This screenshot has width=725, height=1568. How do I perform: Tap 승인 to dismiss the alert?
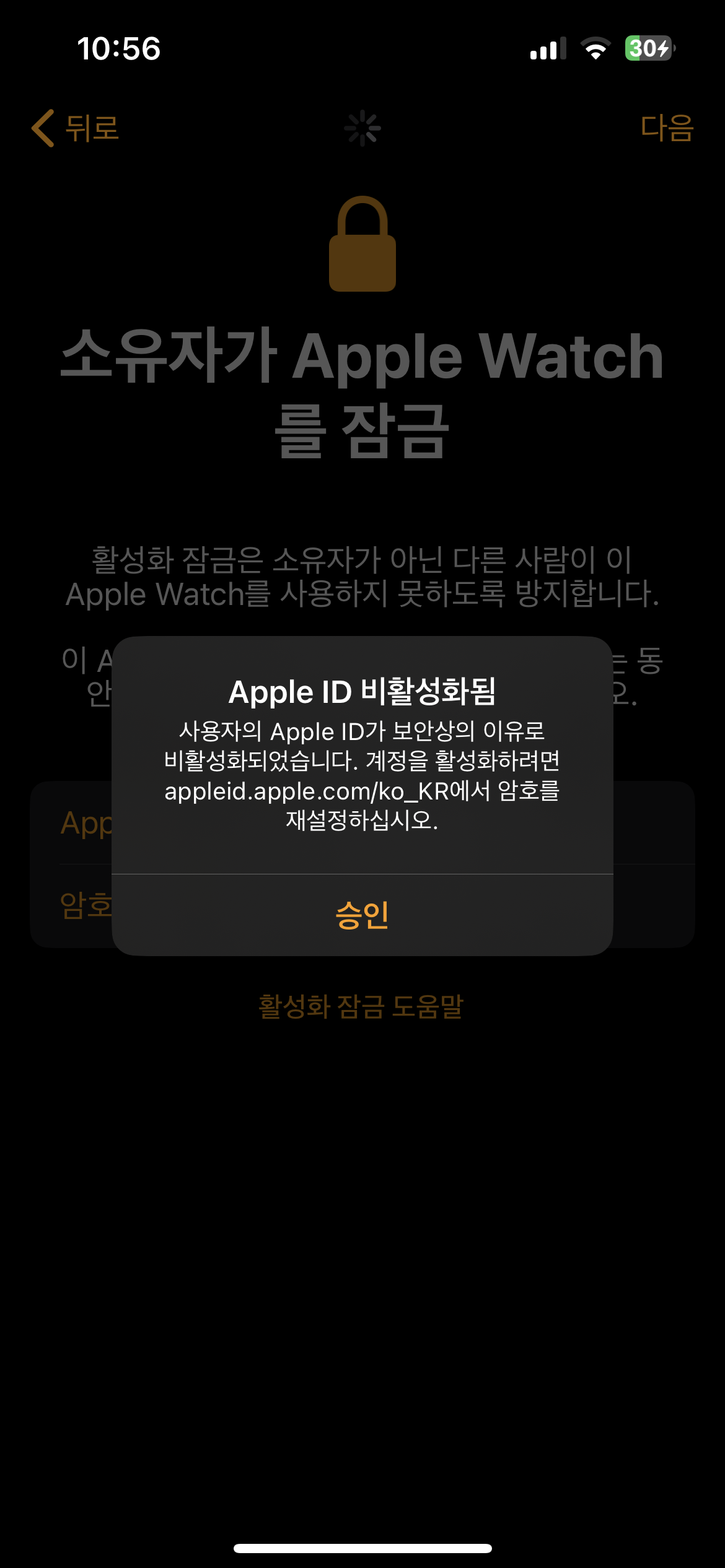coord(362,915)
